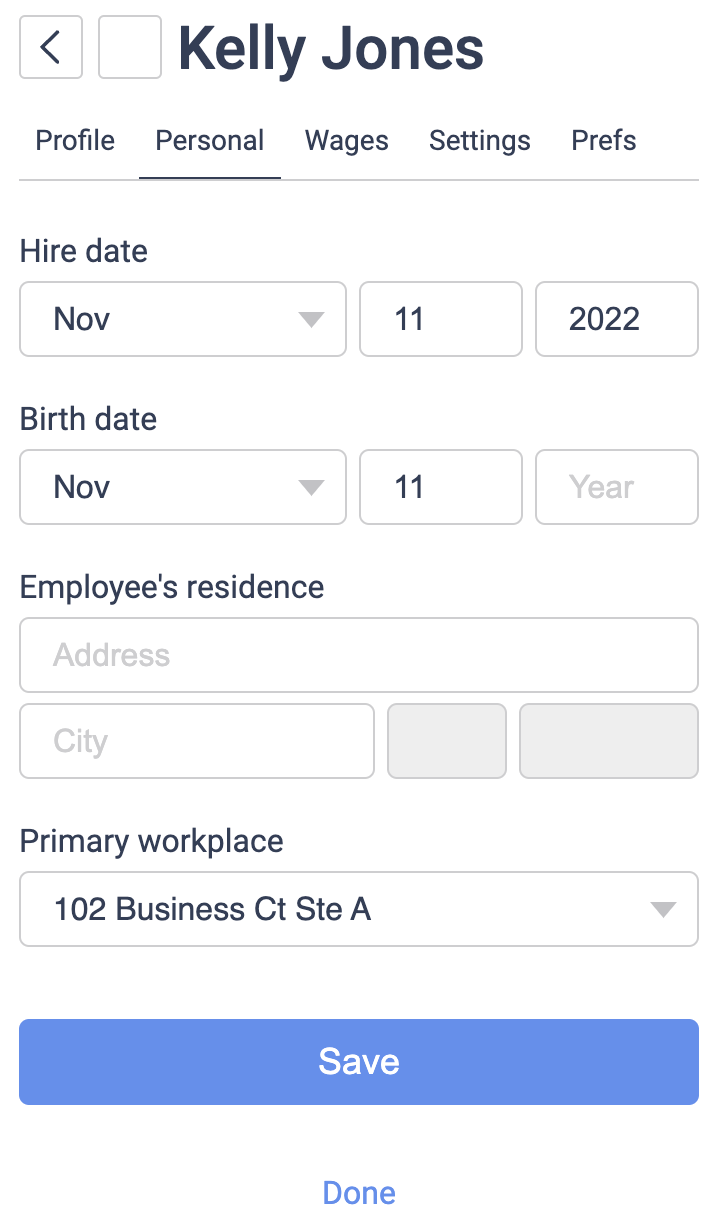Click the disabled zip code field
Viewport: 720px width, 1231px height.
click(608, 741)
